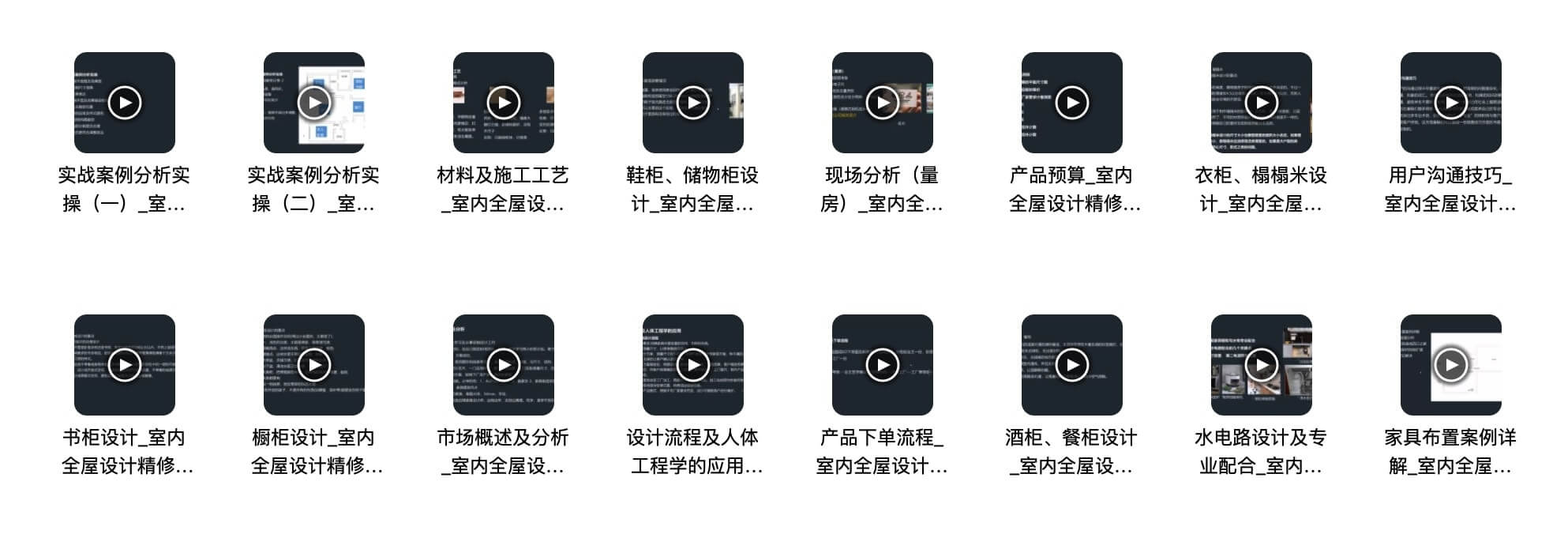This screenshot has height=553, width=1568.
Task: Play the 橱柜设计 video
Action: tap(313, 365)
